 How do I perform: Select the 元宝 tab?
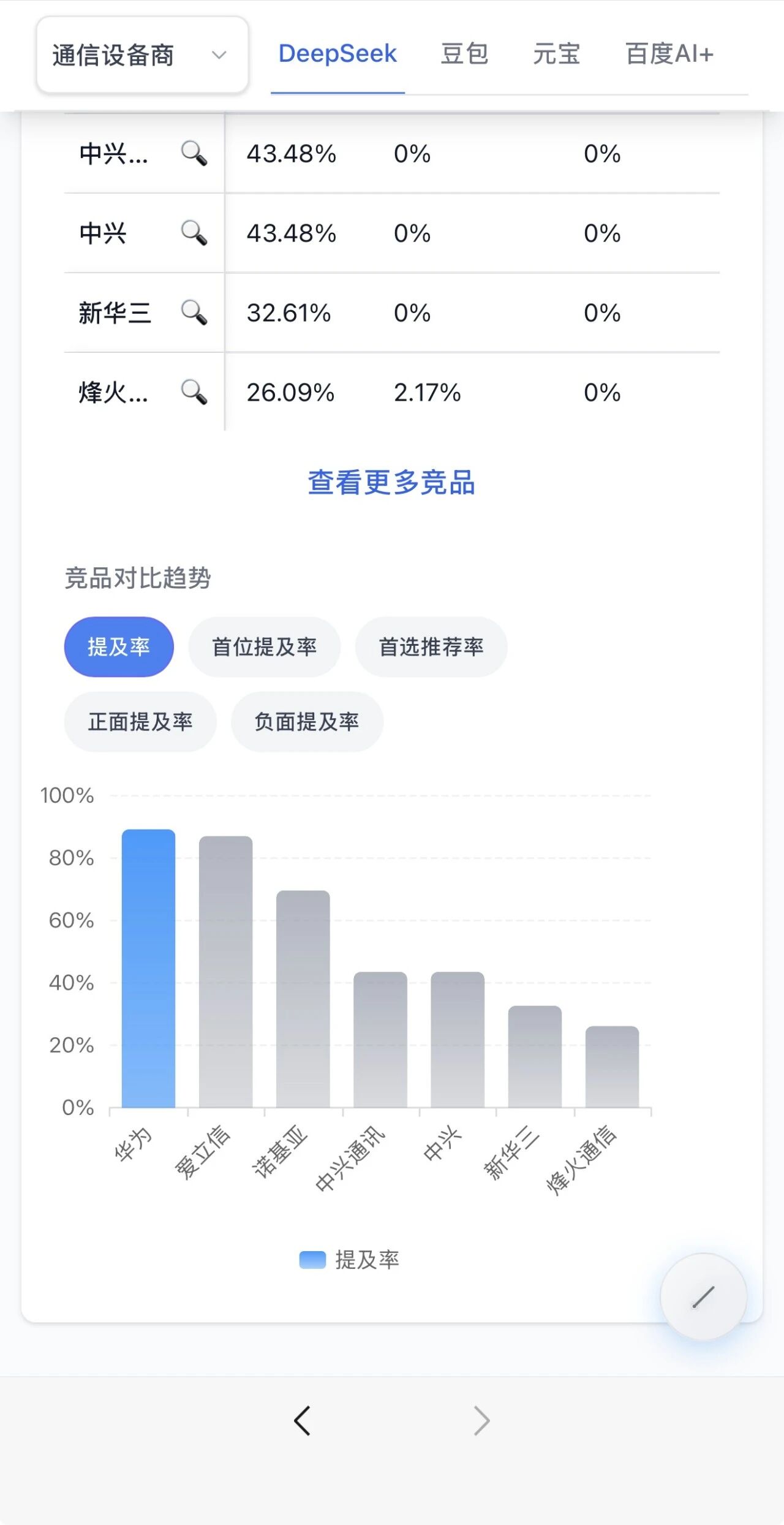click(x=556, y=54)
